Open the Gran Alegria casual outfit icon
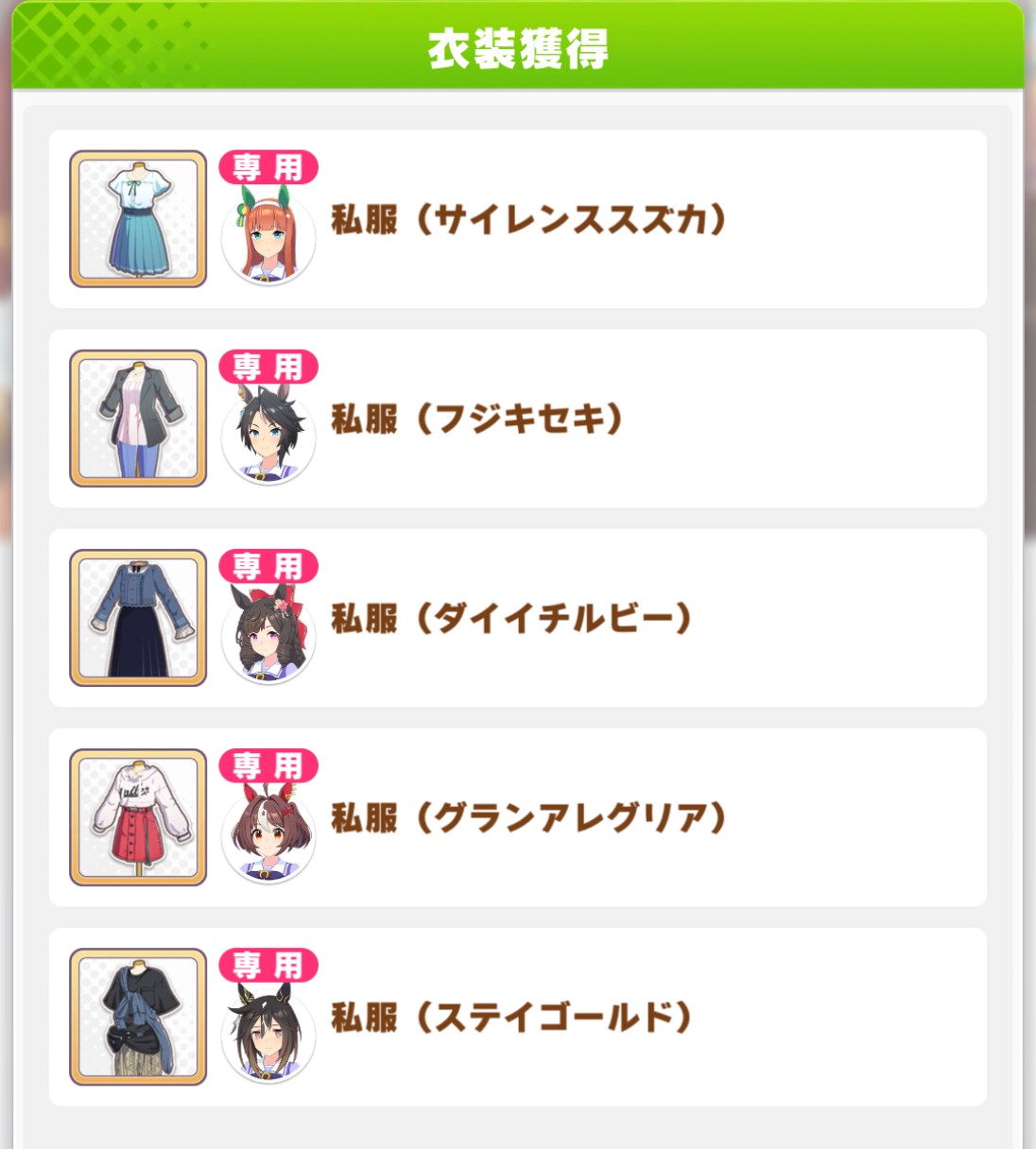 pos(138,817)
